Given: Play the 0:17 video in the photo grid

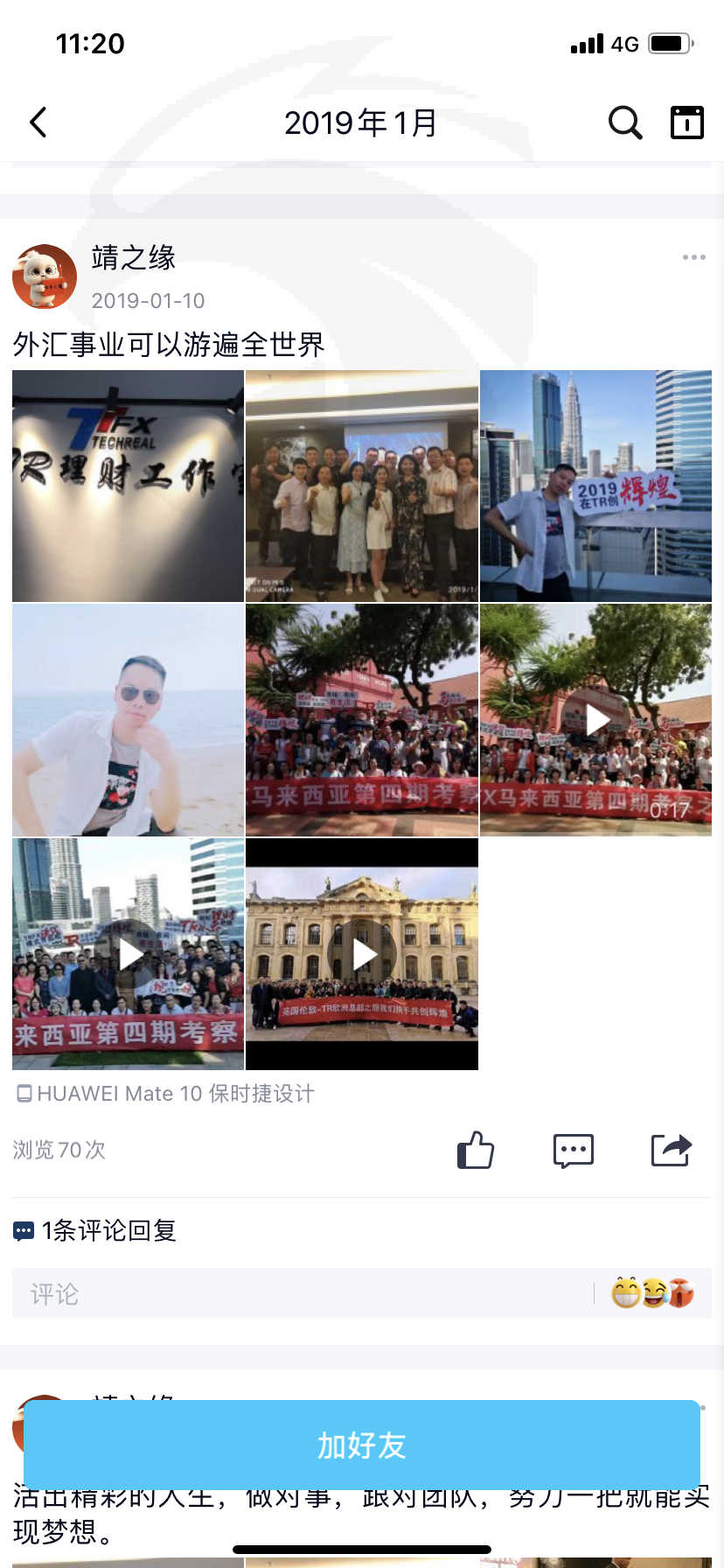Looking at the screenshot, I should [x=595, y=719].
